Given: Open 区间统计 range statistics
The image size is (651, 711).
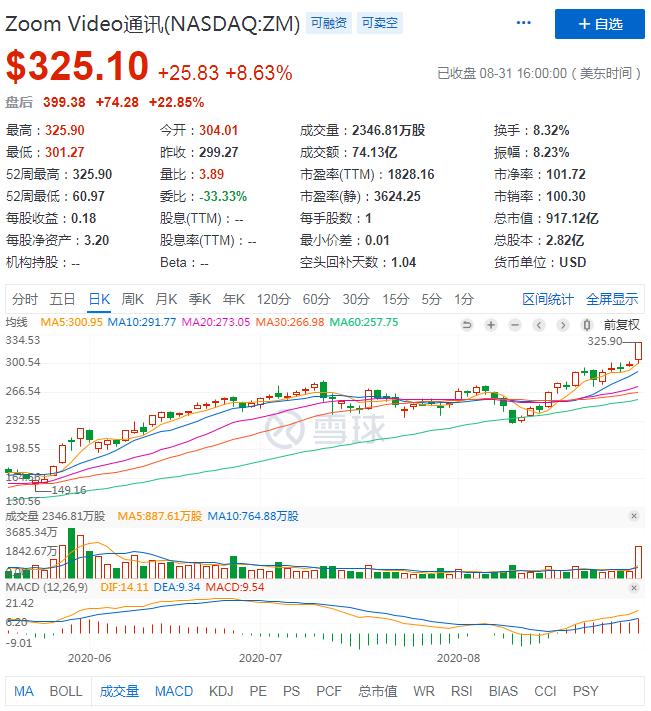Looking at the screenshot, I should pyautogui.click(x=548, y=299).
